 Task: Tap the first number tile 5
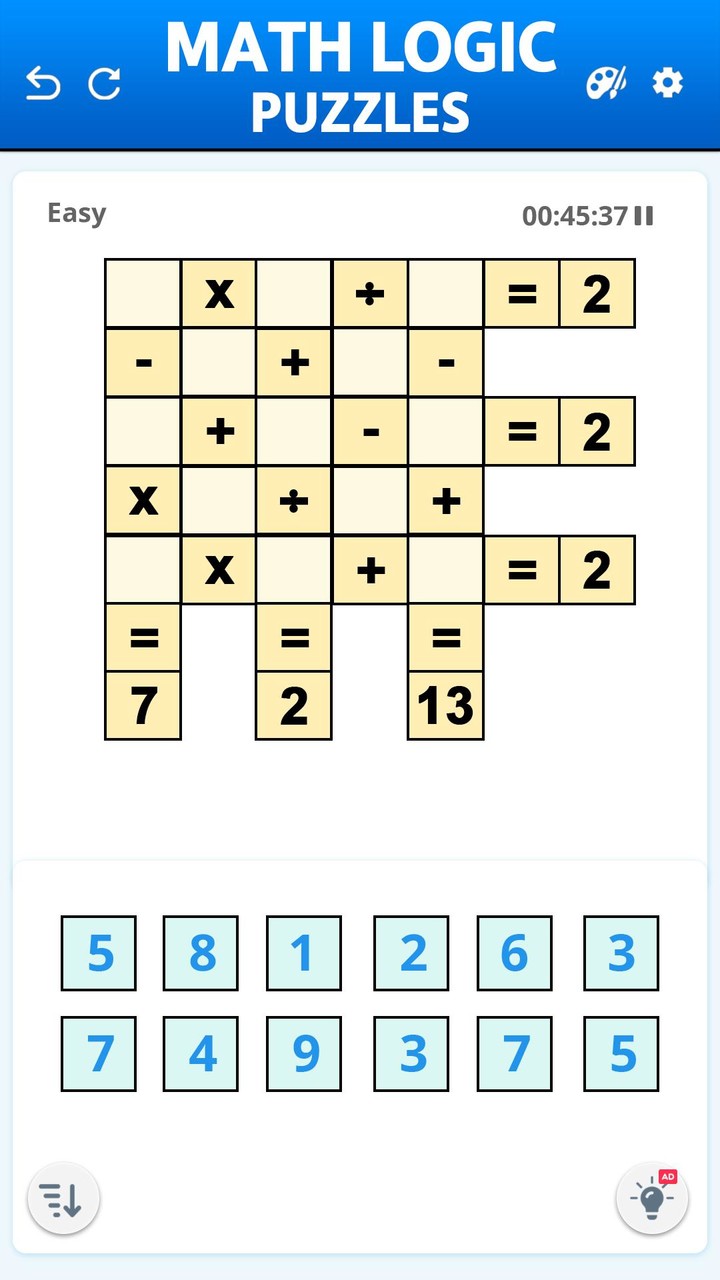(x=97, y=953)
